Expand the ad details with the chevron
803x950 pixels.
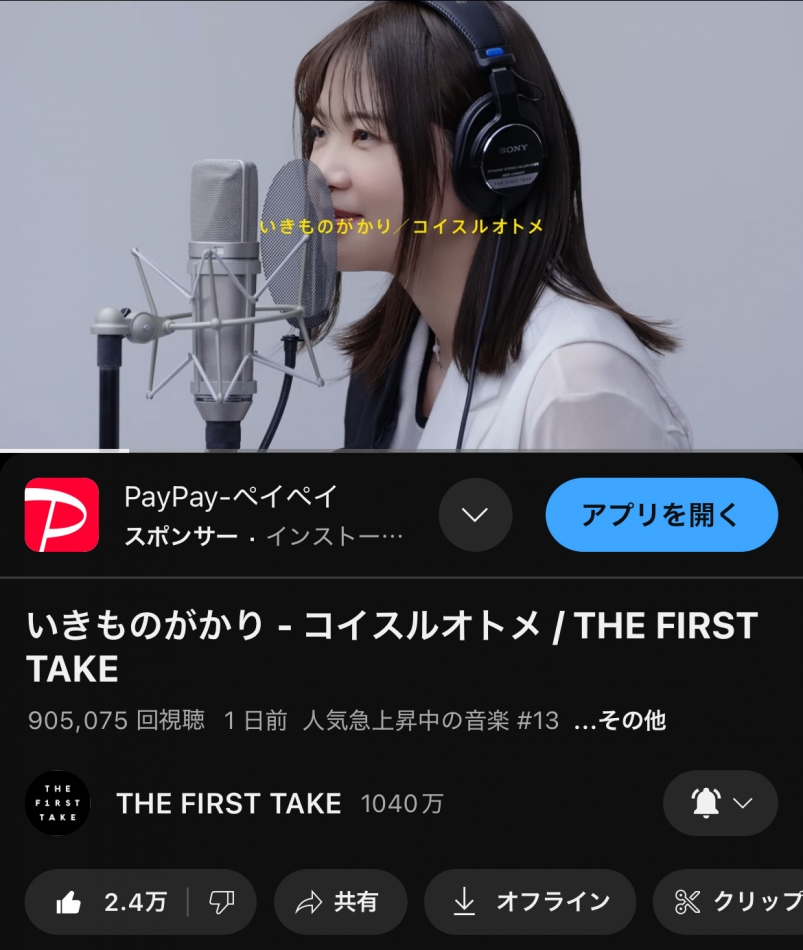click(475, 514)
